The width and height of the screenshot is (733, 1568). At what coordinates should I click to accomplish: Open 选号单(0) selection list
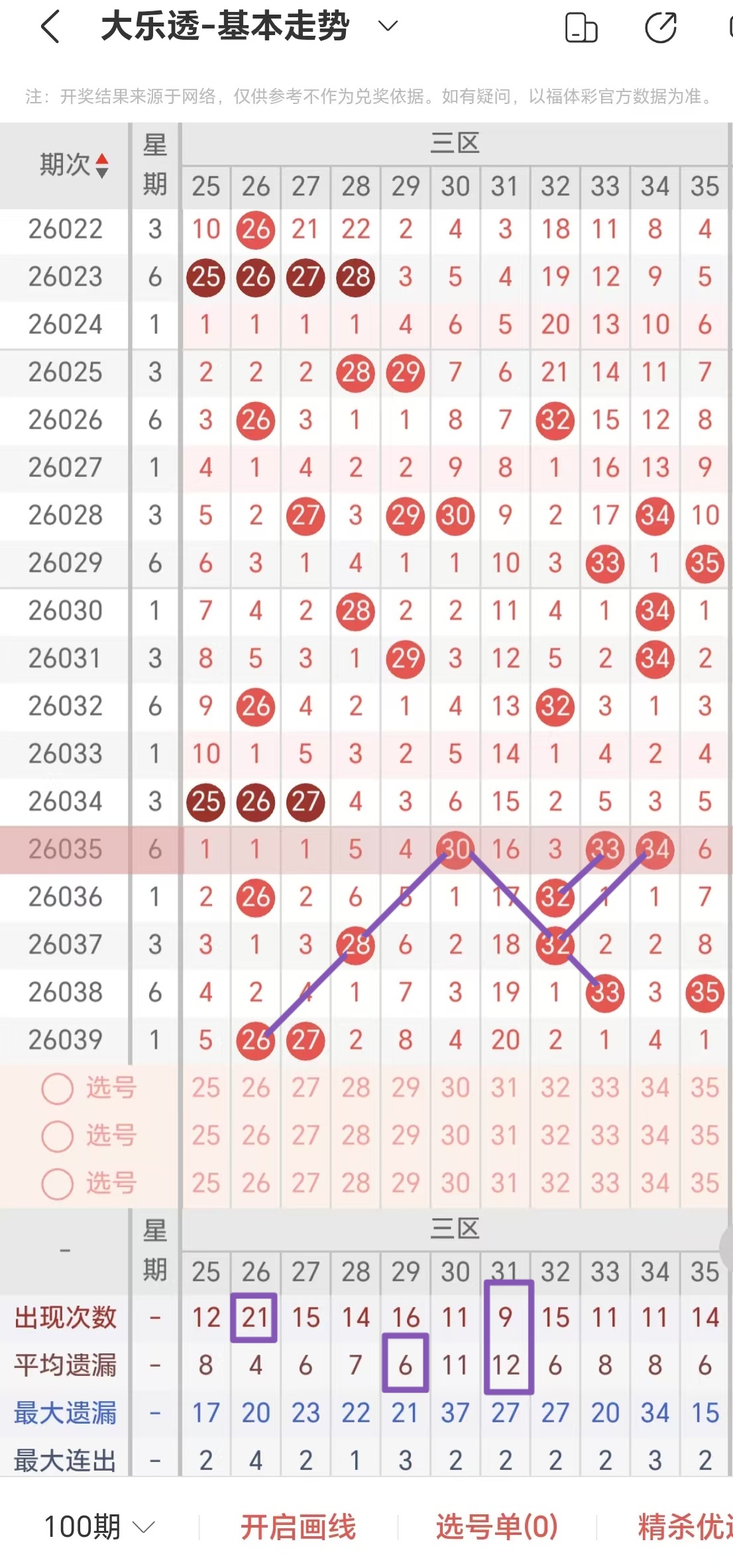tap(496, 1527)
